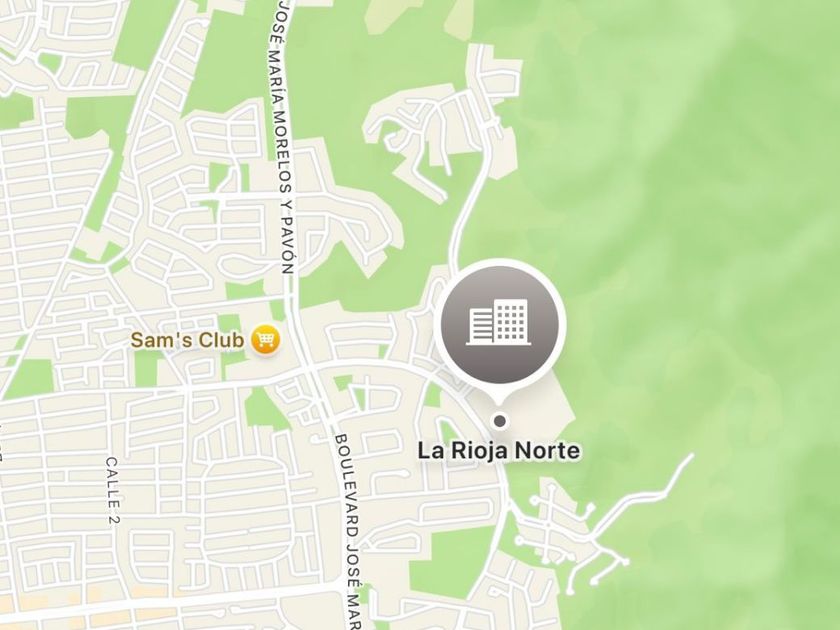Screen dimensions: 840x630
Task: Open the Sam's Club place marker
Action: (x=265, y=340)
